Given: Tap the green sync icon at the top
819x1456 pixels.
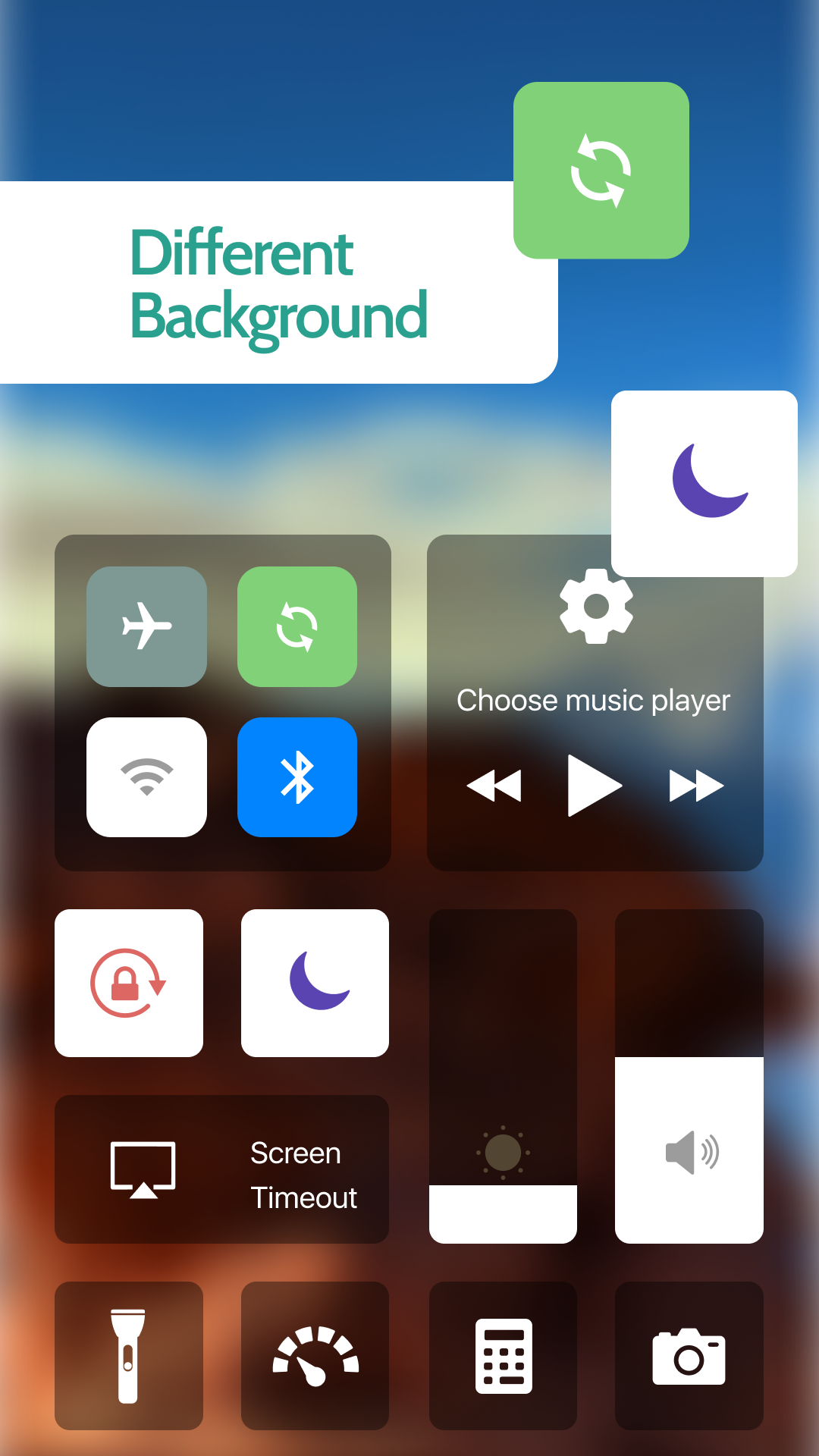Looking at the screenshot, I should coord(601,170).
